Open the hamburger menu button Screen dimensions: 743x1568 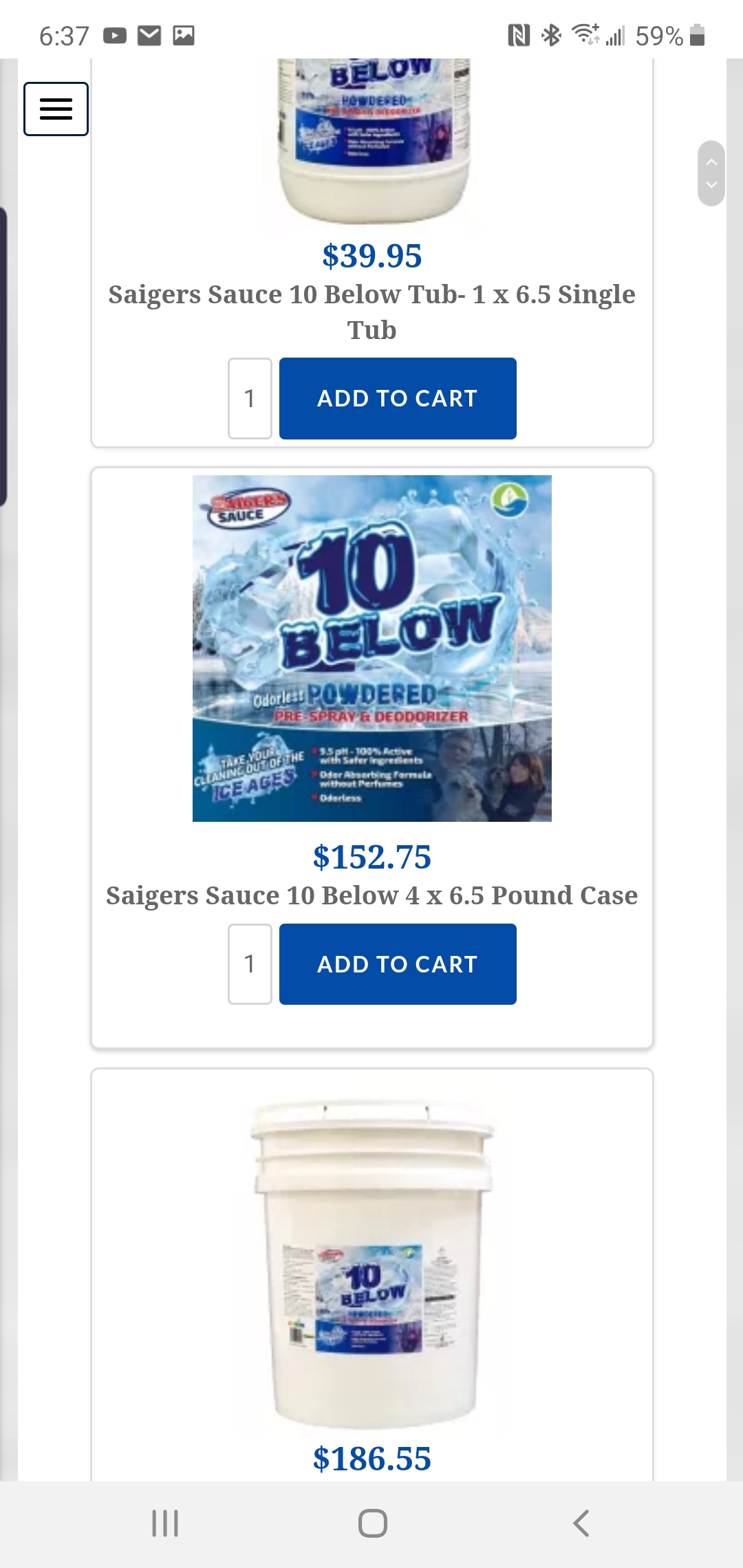pyautogui.click(x=56, y=109)
